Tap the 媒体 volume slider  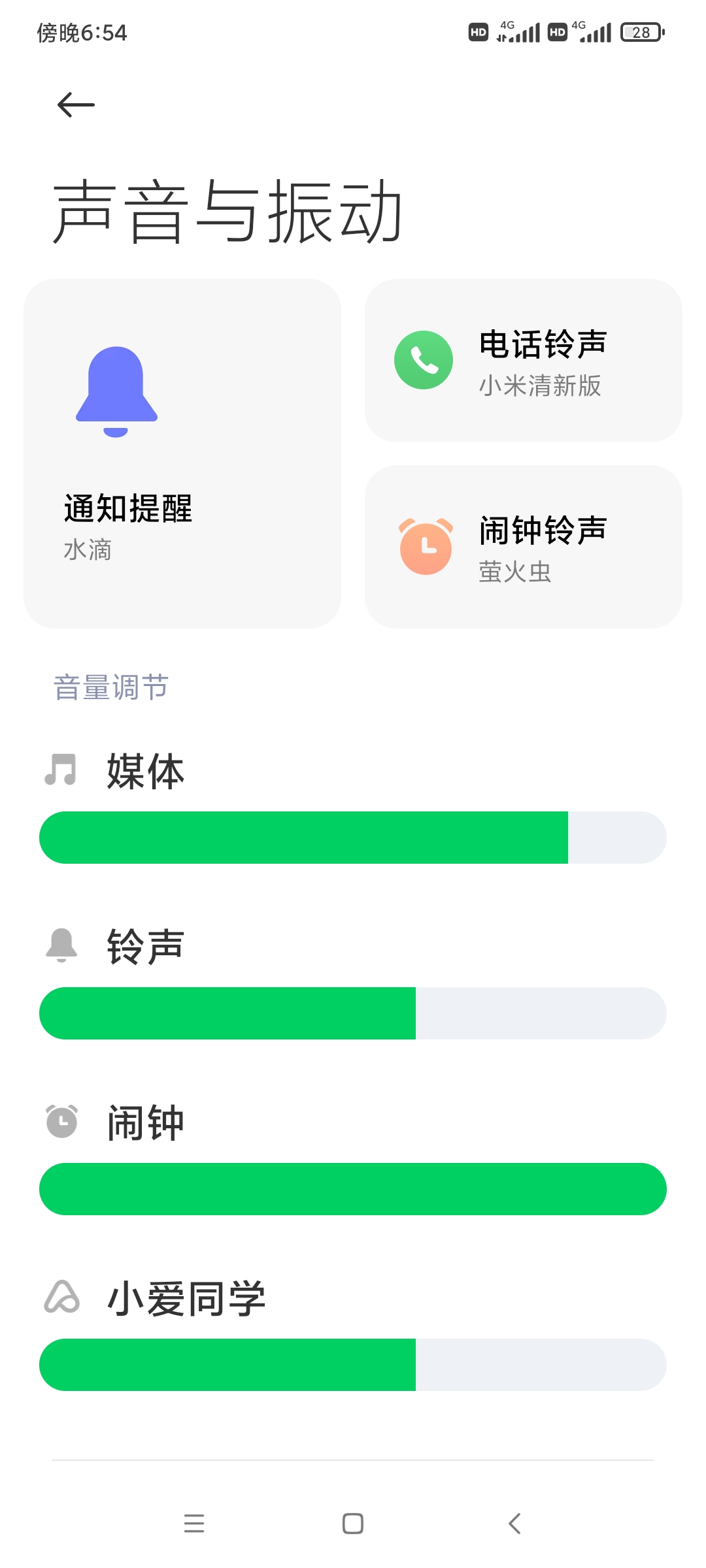click(353, 838)
